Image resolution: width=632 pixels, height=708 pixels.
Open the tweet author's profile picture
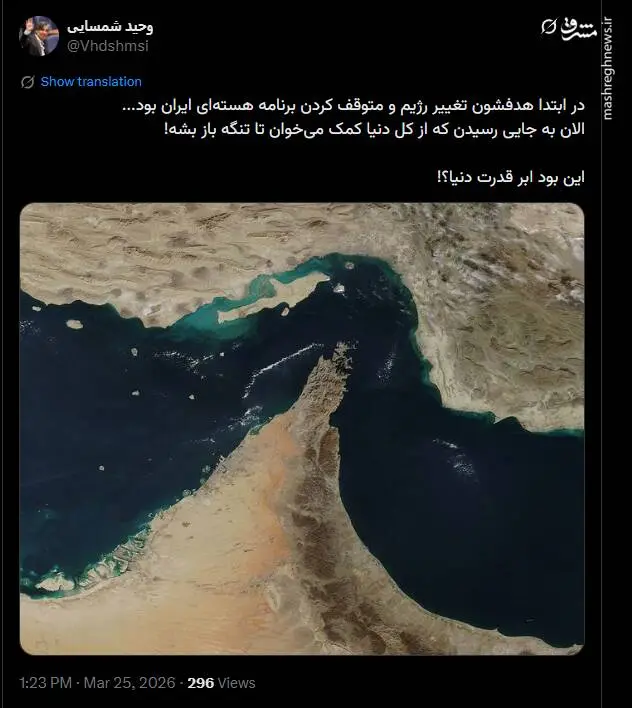click(x=38, y=35)
